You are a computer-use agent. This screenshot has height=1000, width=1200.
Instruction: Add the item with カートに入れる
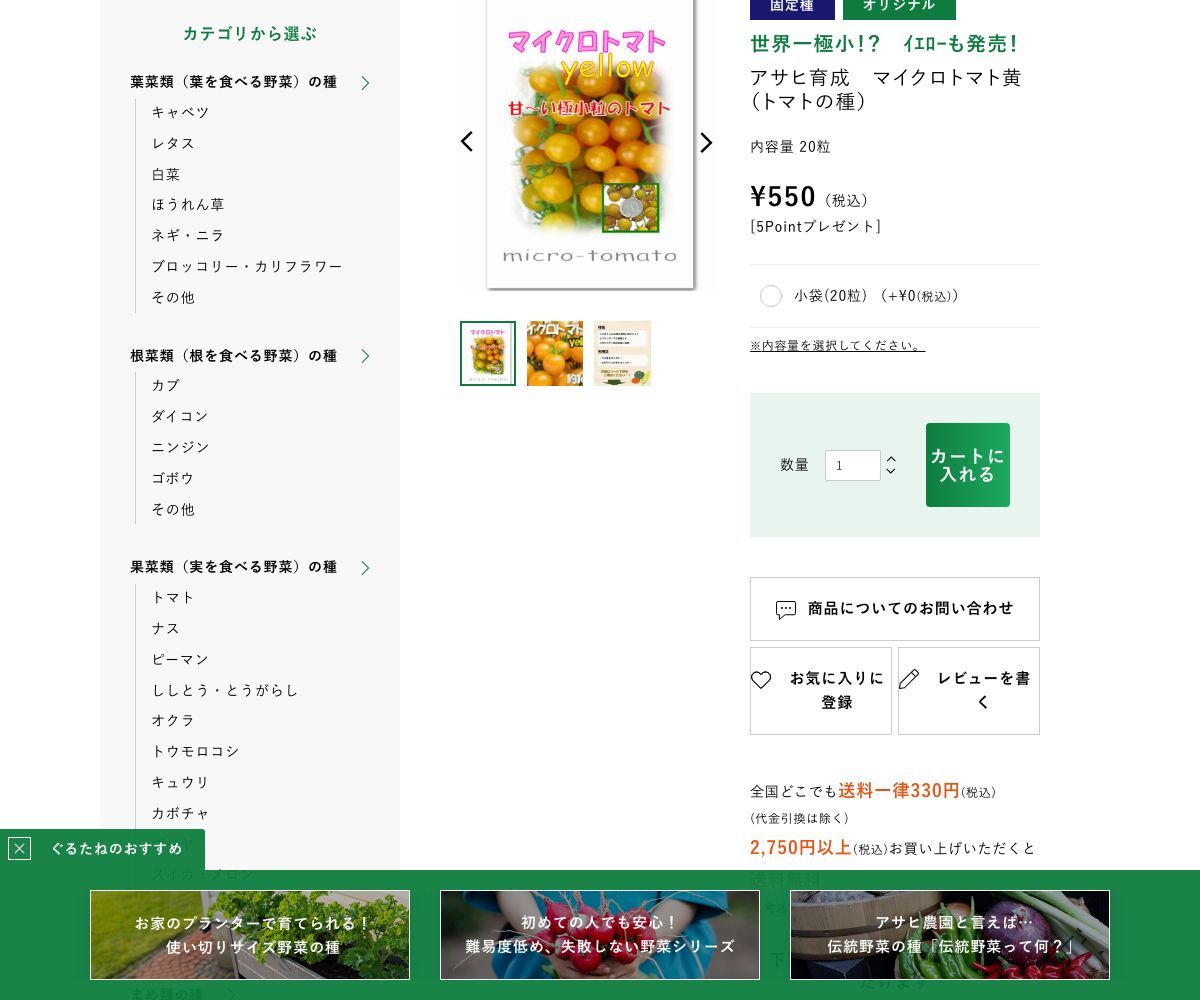point(967,465)
